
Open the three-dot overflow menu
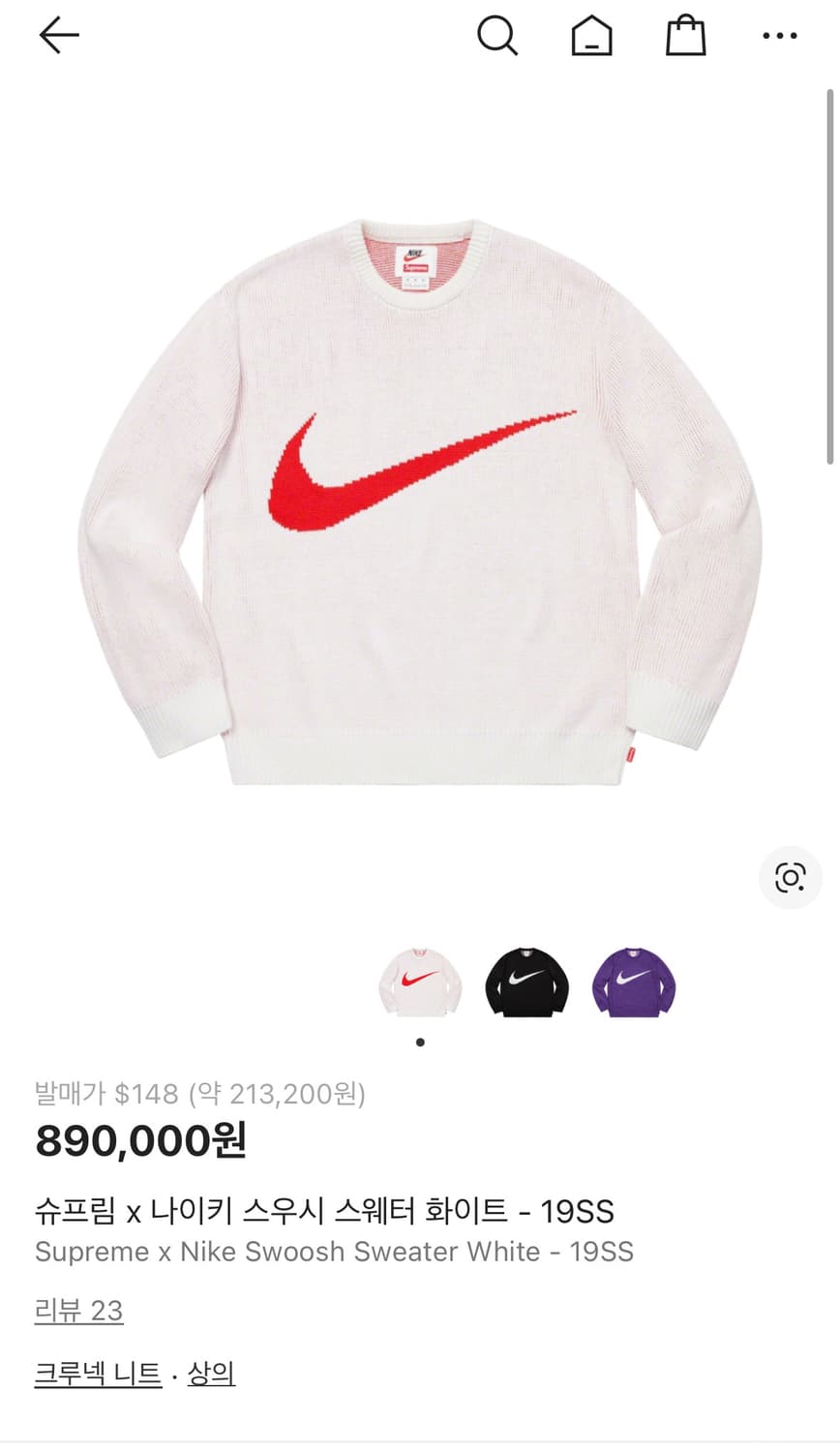779,37
